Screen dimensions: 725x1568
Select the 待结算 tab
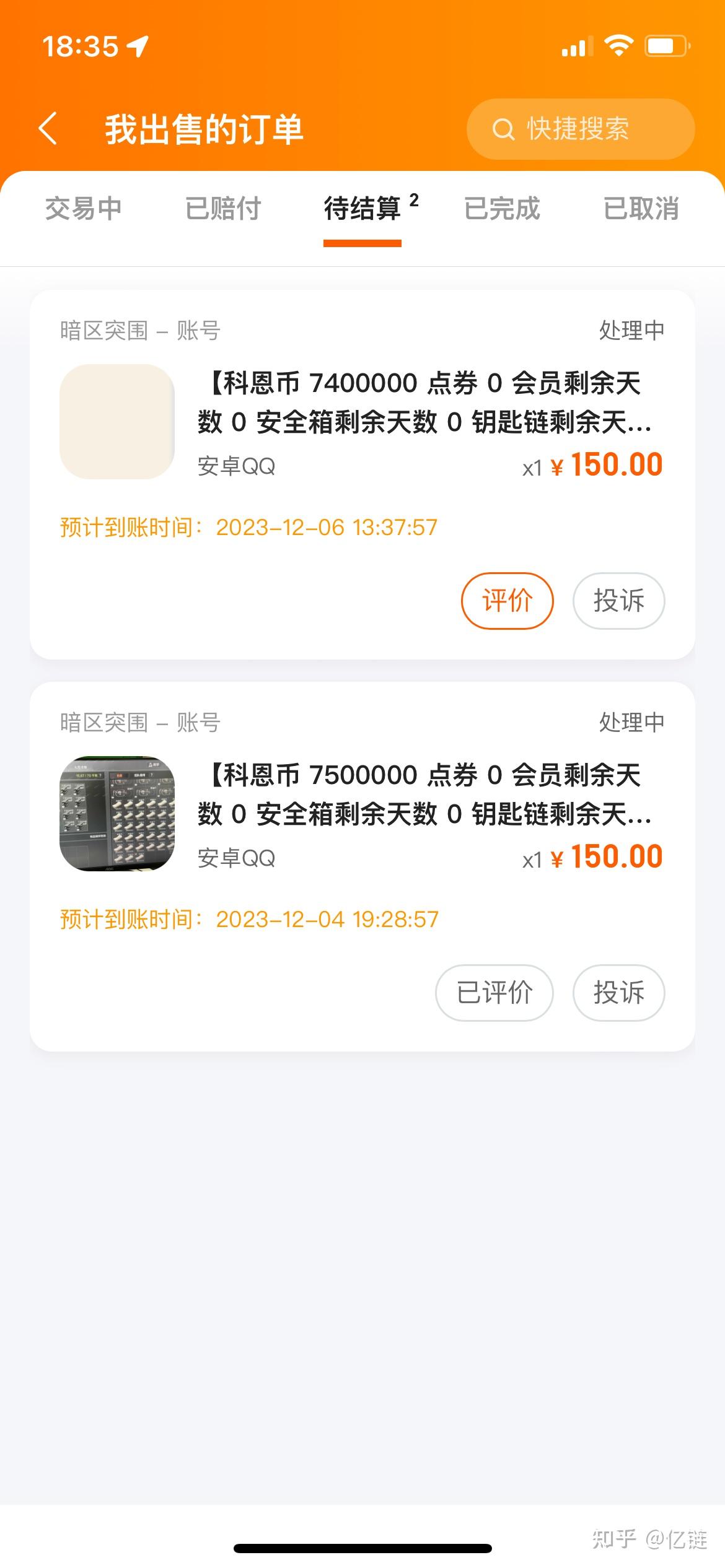pyautogui.click(x=363, y=209)
